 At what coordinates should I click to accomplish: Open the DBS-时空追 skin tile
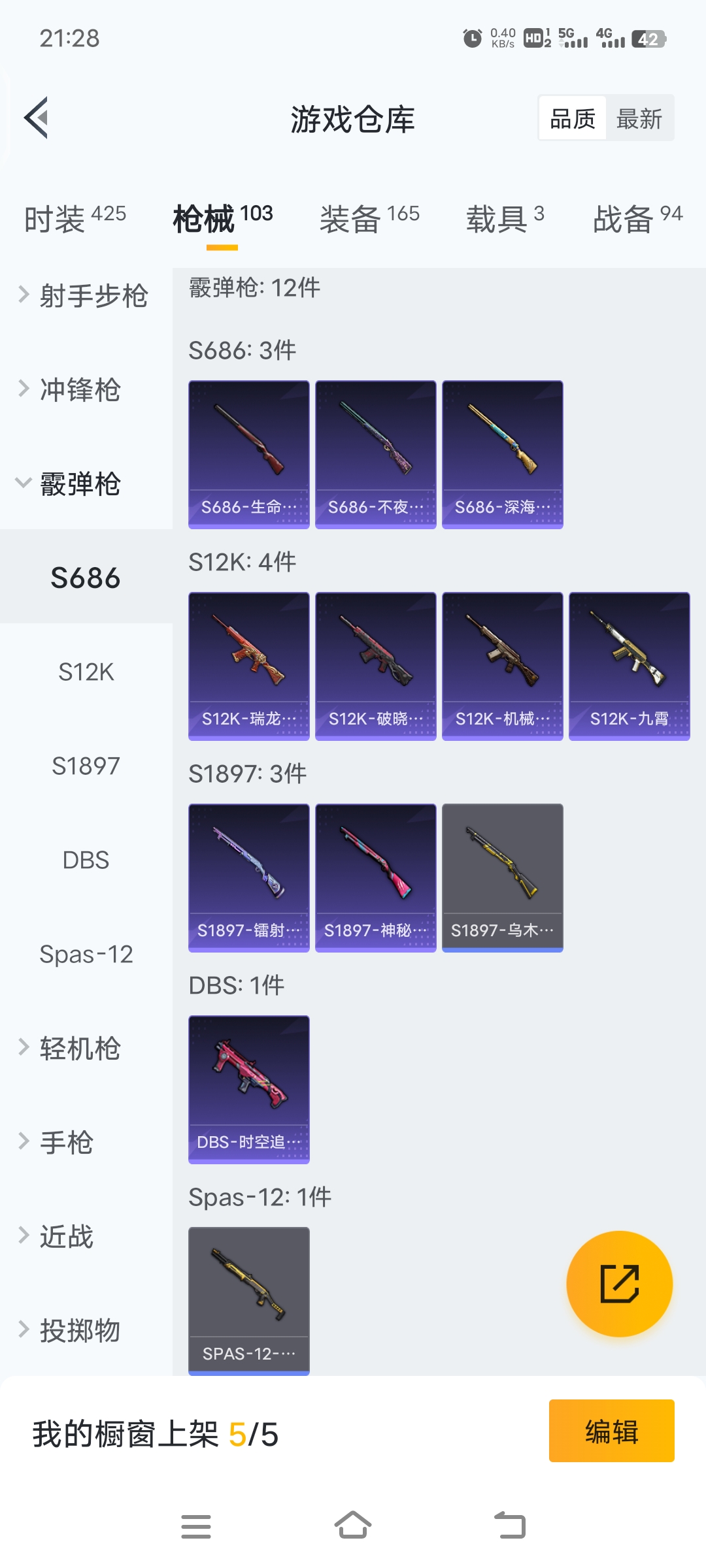tap(248, 1090)
